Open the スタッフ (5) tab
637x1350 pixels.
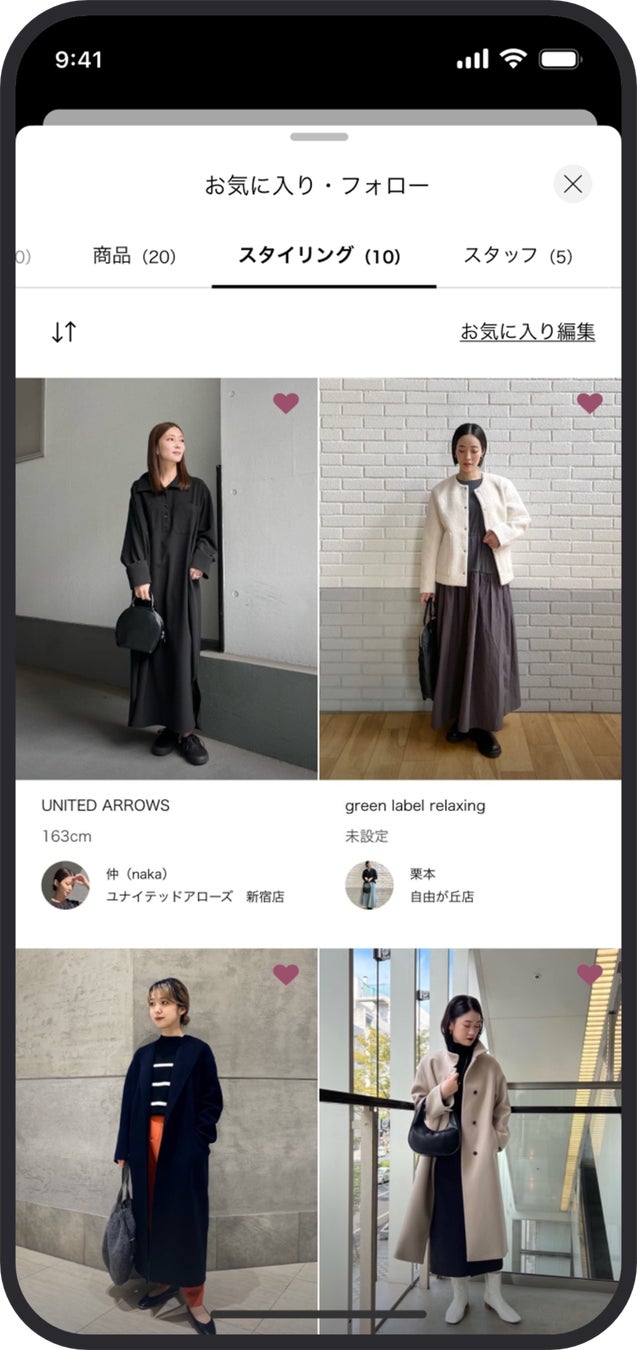coord(517,256)
